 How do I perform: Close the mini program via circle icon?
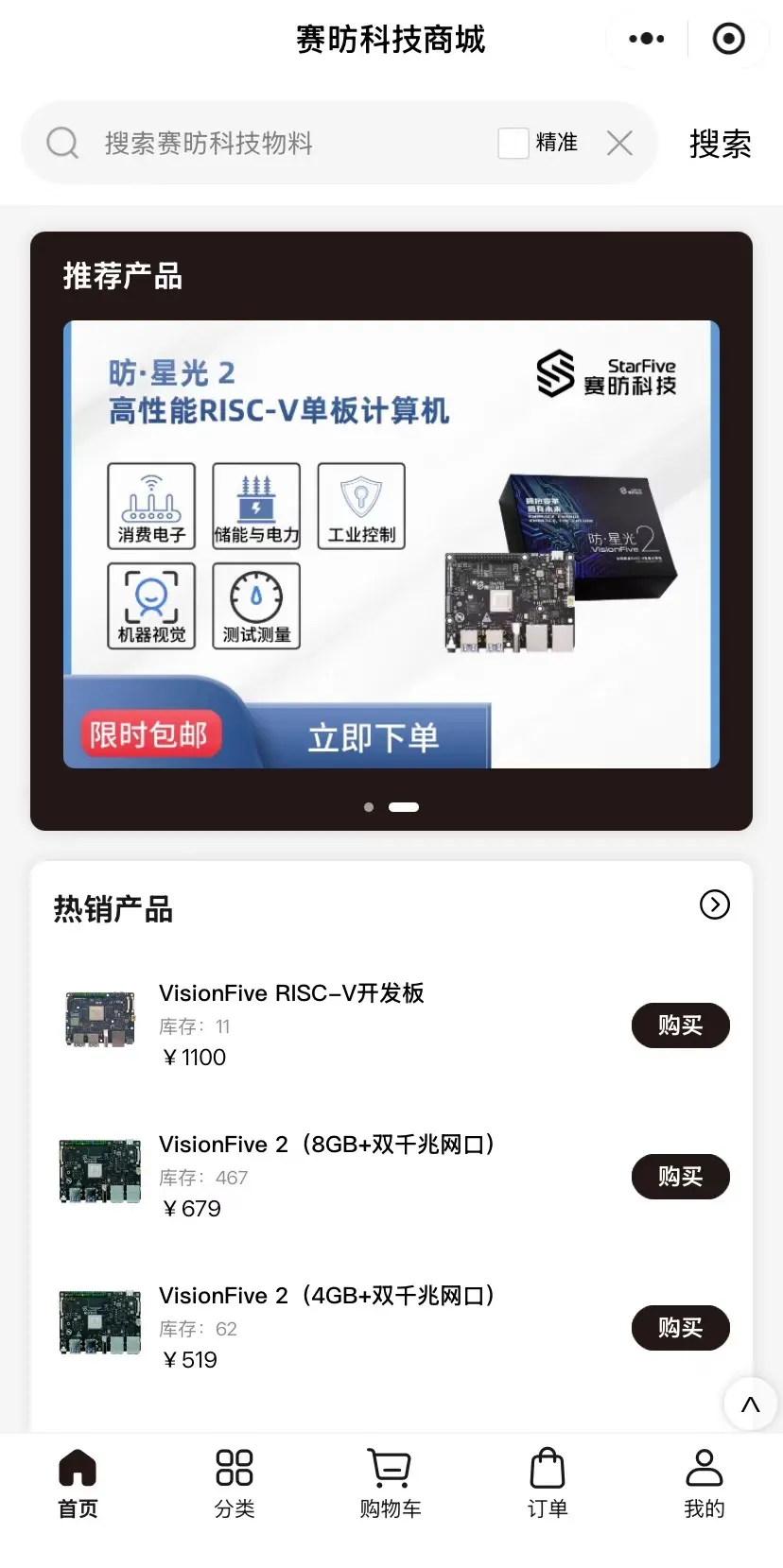tap(728, 39)
